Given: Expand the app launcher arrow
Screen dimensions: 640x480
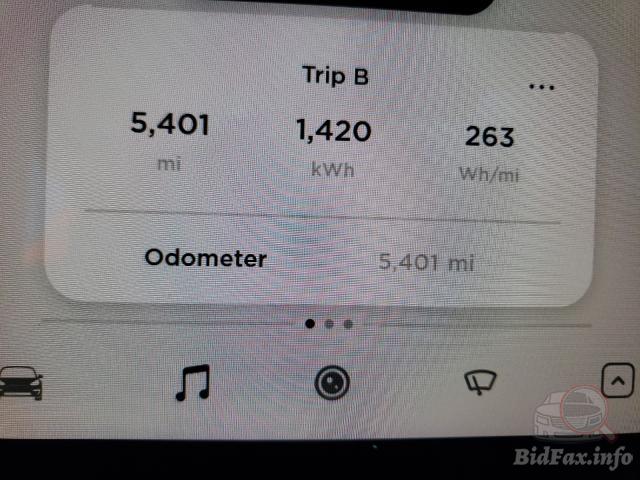Looking at the screenshot, I should coord(617,380).
